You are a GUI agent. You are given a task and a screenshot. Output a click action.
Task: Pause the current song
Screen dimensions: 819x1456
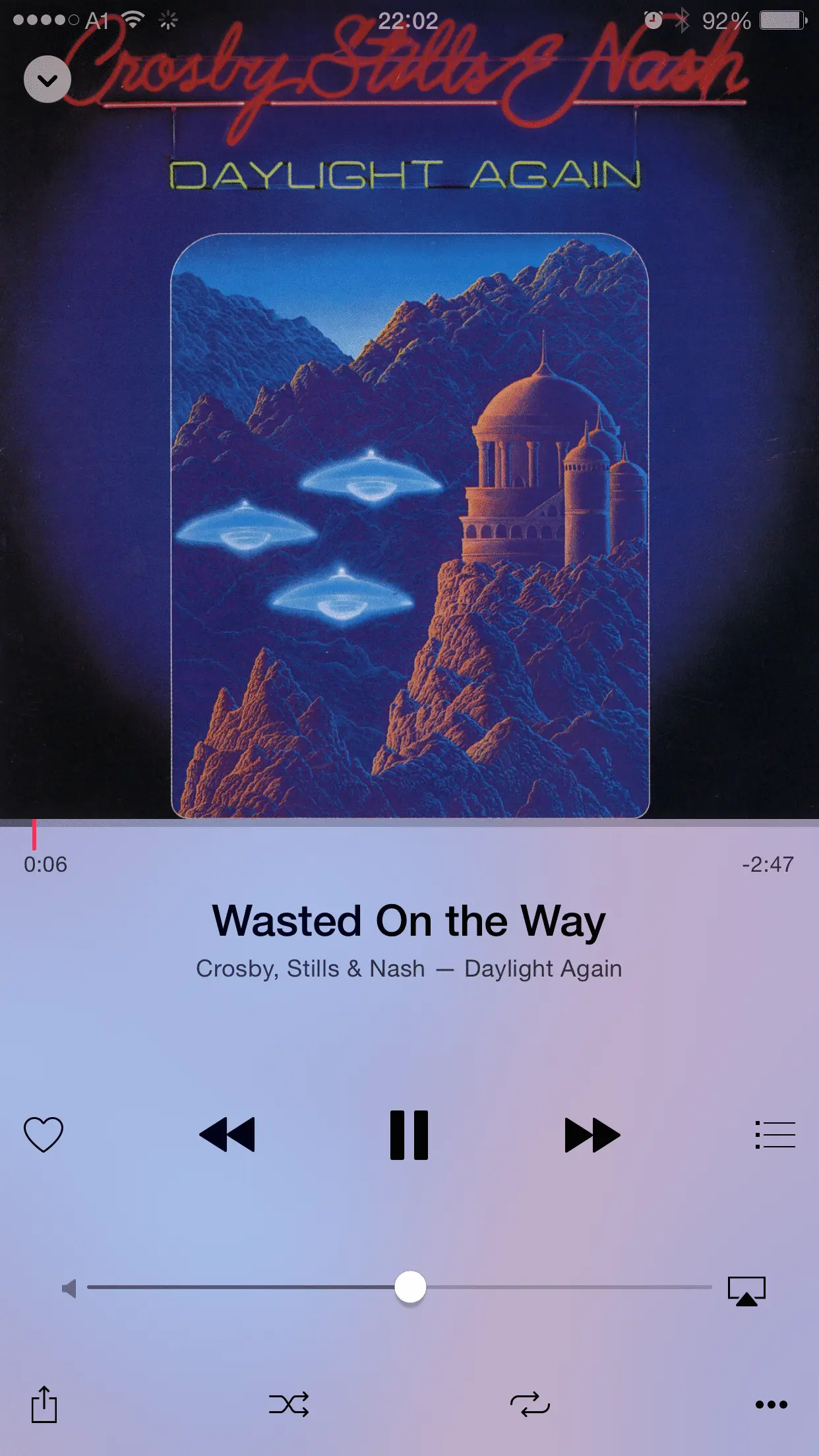pos(409,1134)
